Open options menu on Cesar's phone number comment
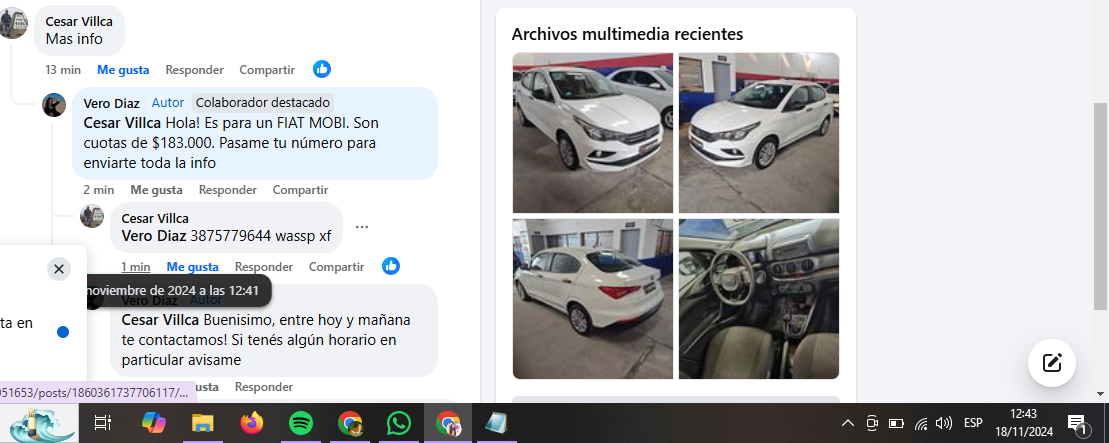Viewport: 1109px width, 443px height. pyautogui.click(x=362, y=228)
